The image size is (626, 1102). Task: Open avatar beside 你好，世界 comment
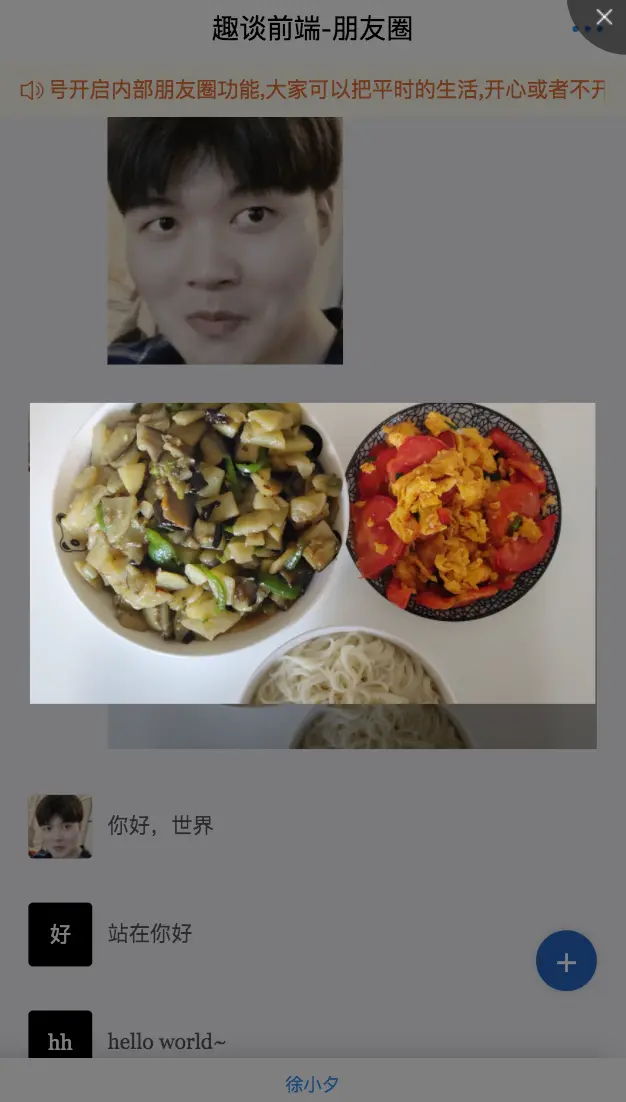60,826
